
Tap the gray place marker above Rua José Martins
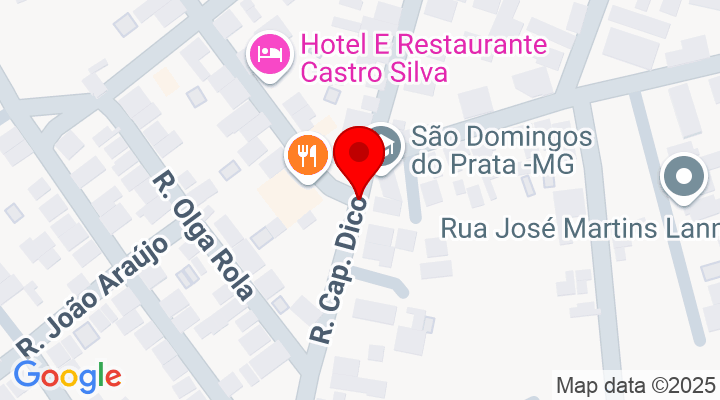(685, 178)
